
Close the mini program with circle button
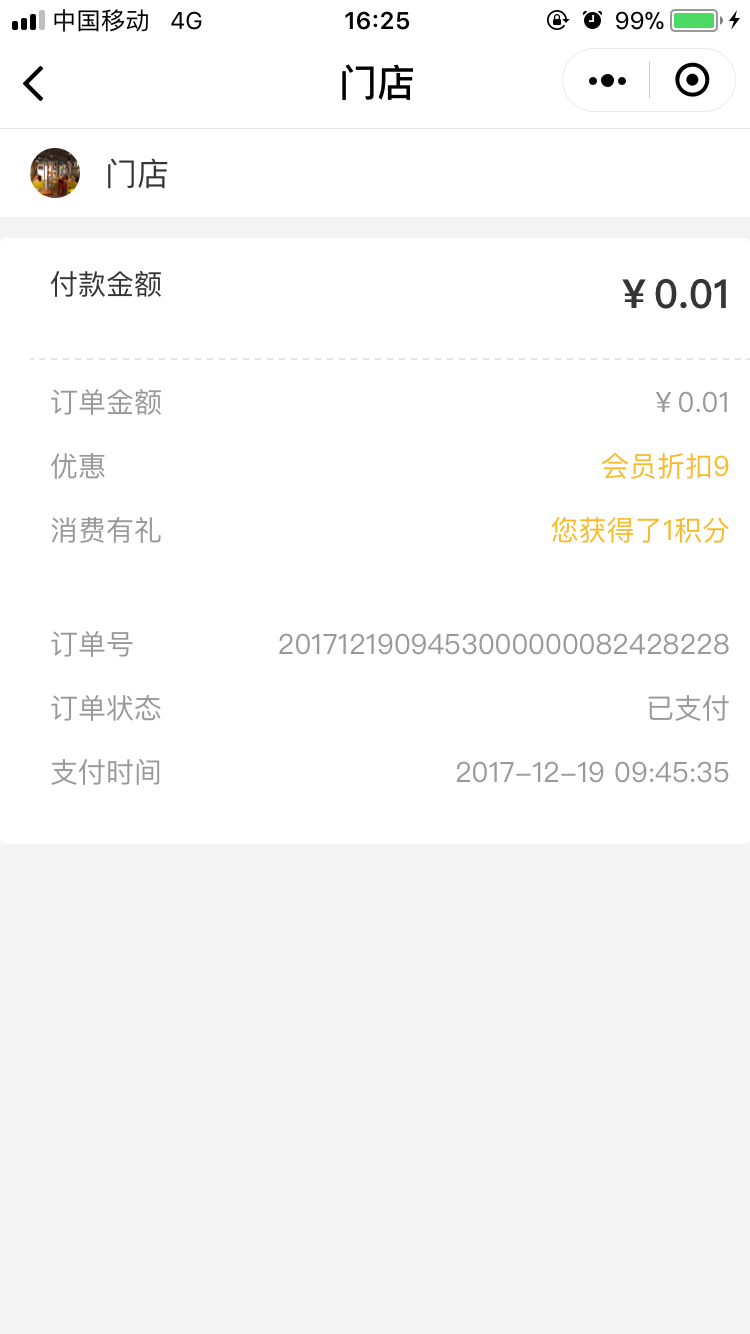(692, 80)
